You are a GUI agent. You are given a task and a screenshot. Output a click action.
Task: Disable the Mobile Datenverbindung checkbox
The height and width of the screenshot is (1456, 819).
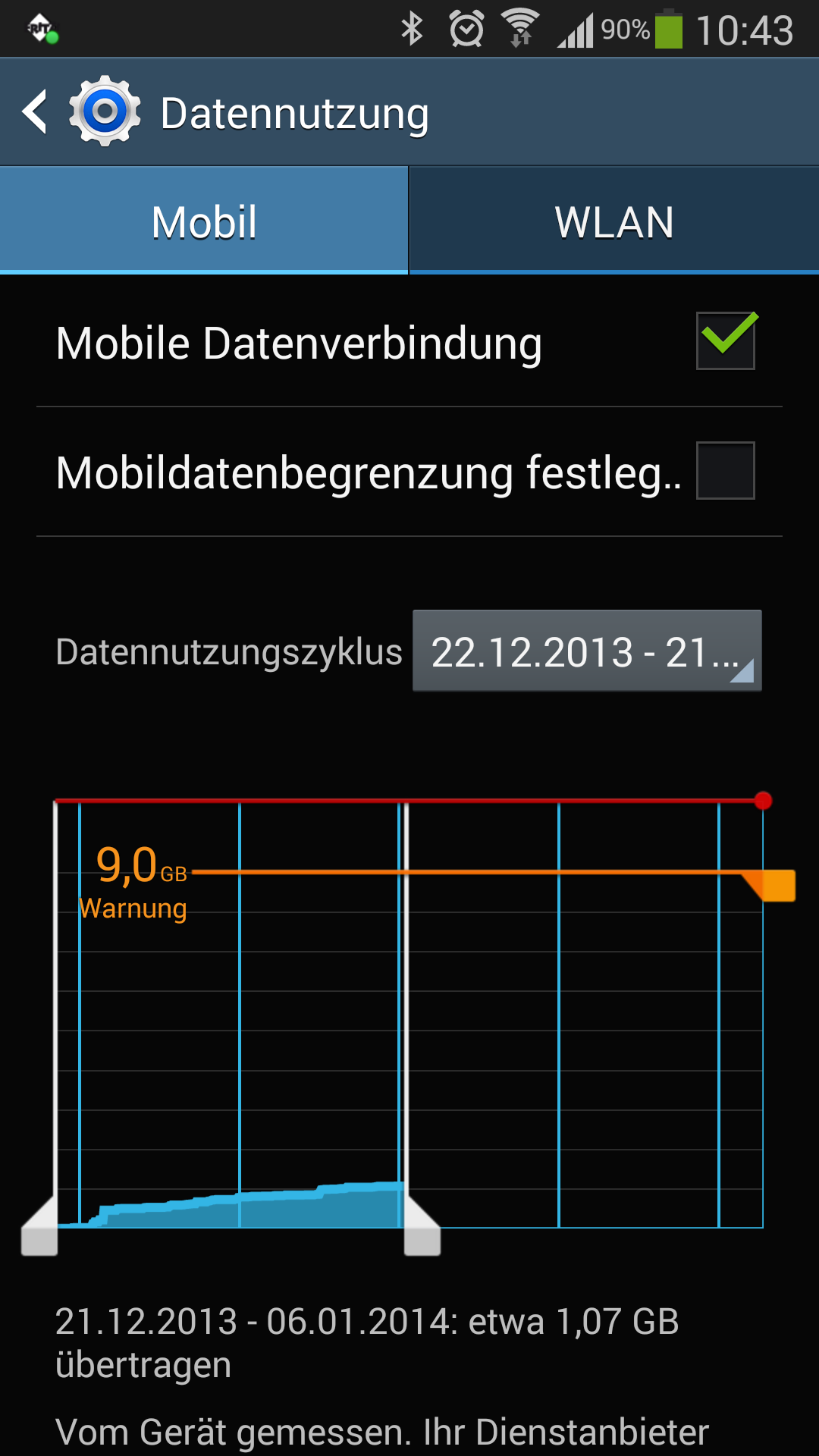tap(725, 341)
